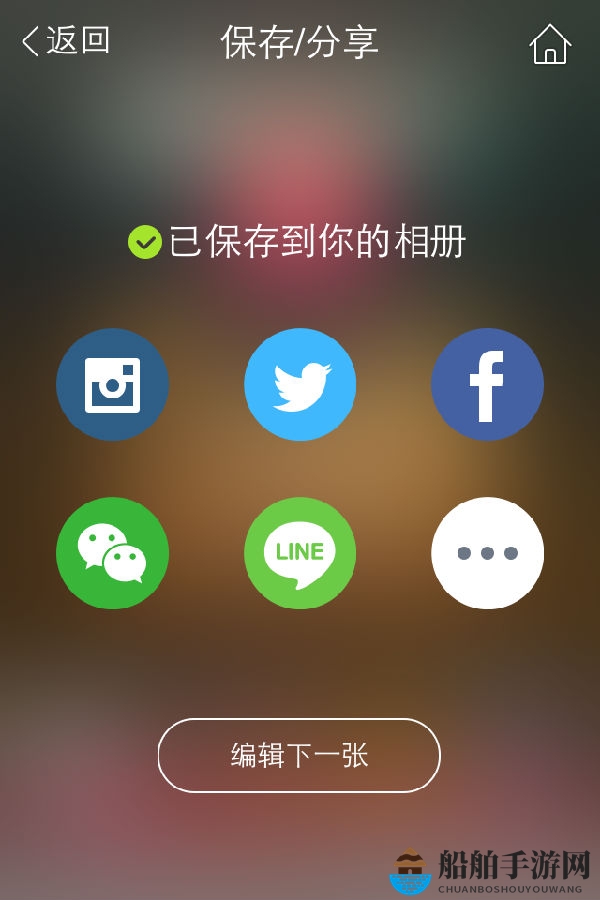Open more sharing options
The width and height of the screenshot is (600, 900).
click(x=487, y=553)
